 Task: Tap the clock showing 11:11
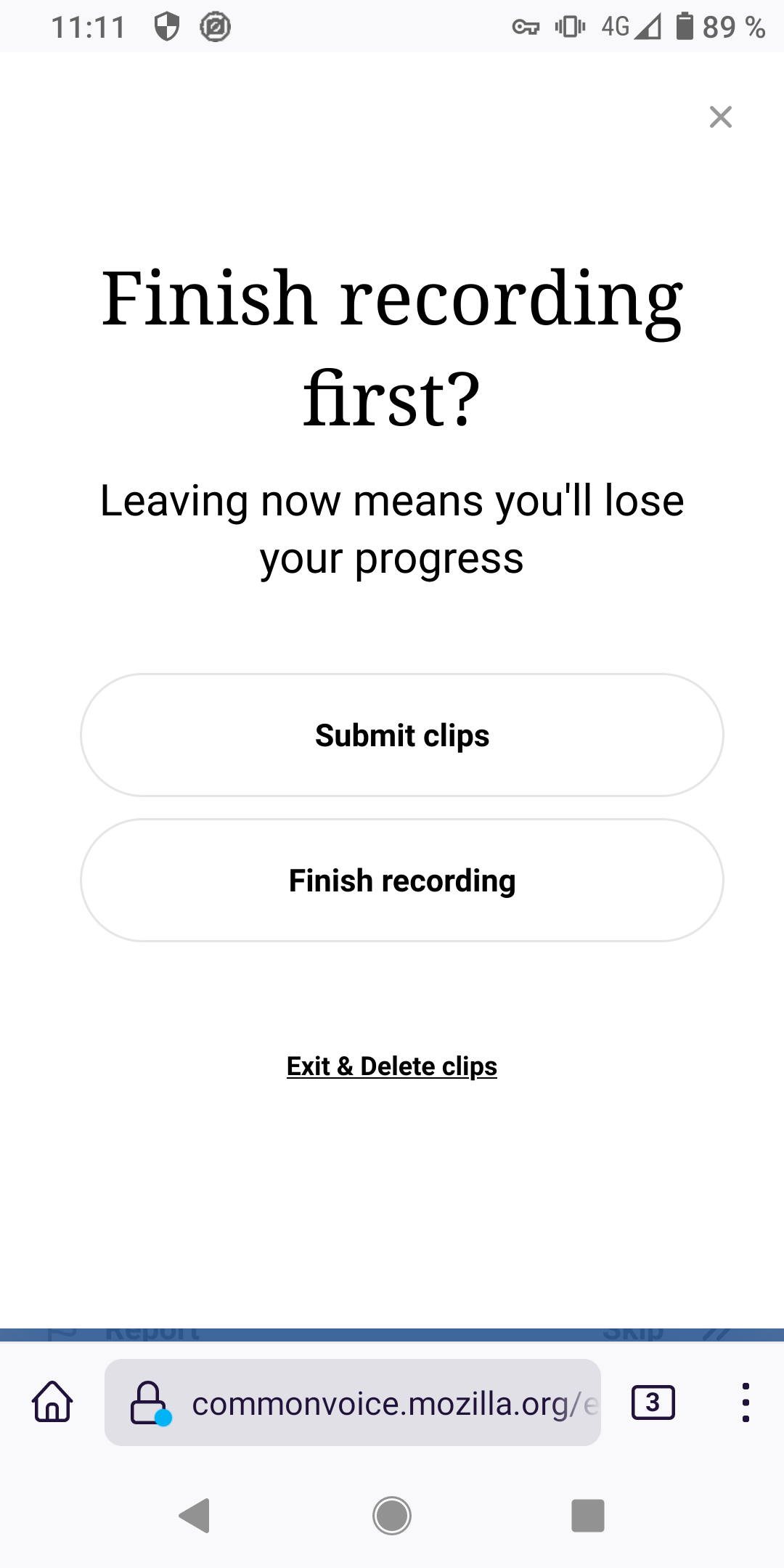click(87, 26)
